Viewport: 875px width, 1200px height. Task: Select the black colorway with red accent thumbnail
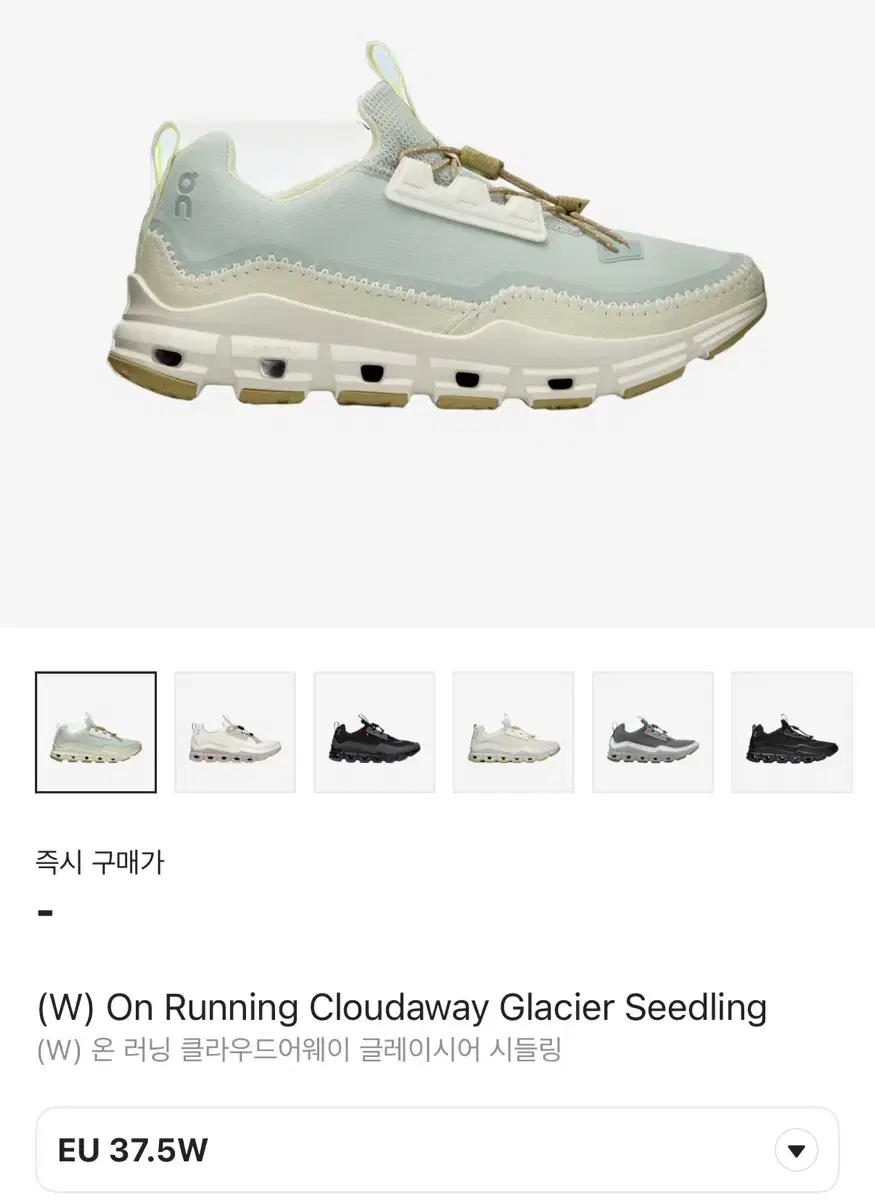pyautogui.click(x=374, y=731)
